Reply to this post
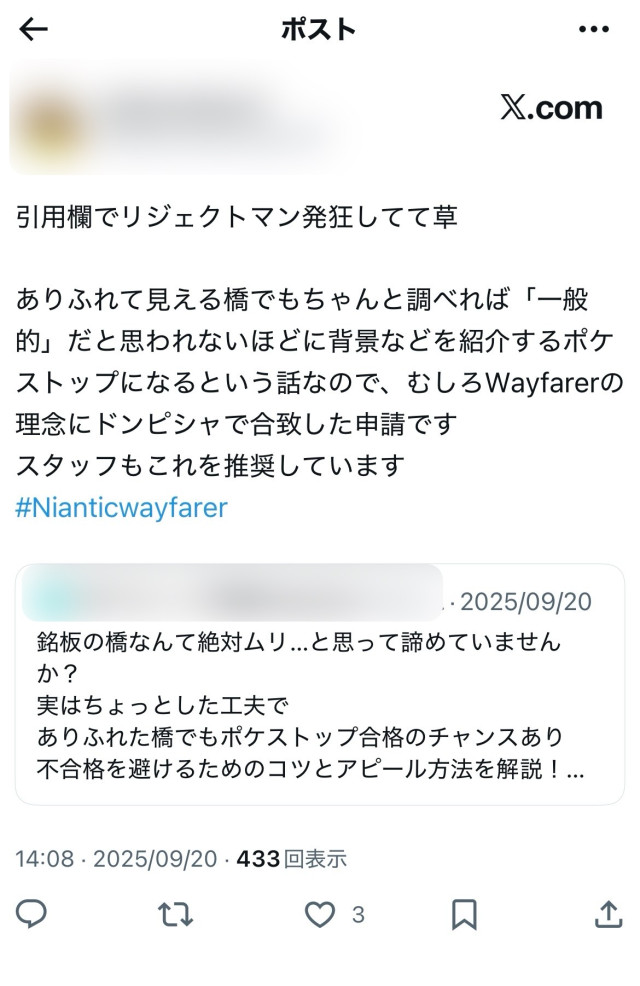 coord(32,913)
